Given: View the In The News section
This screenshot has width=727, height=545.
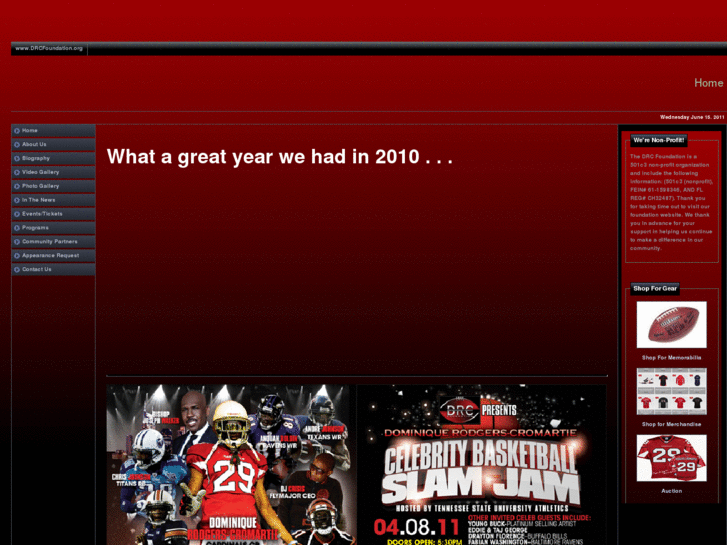Looking at the screenshot, I should click(38, 200).
